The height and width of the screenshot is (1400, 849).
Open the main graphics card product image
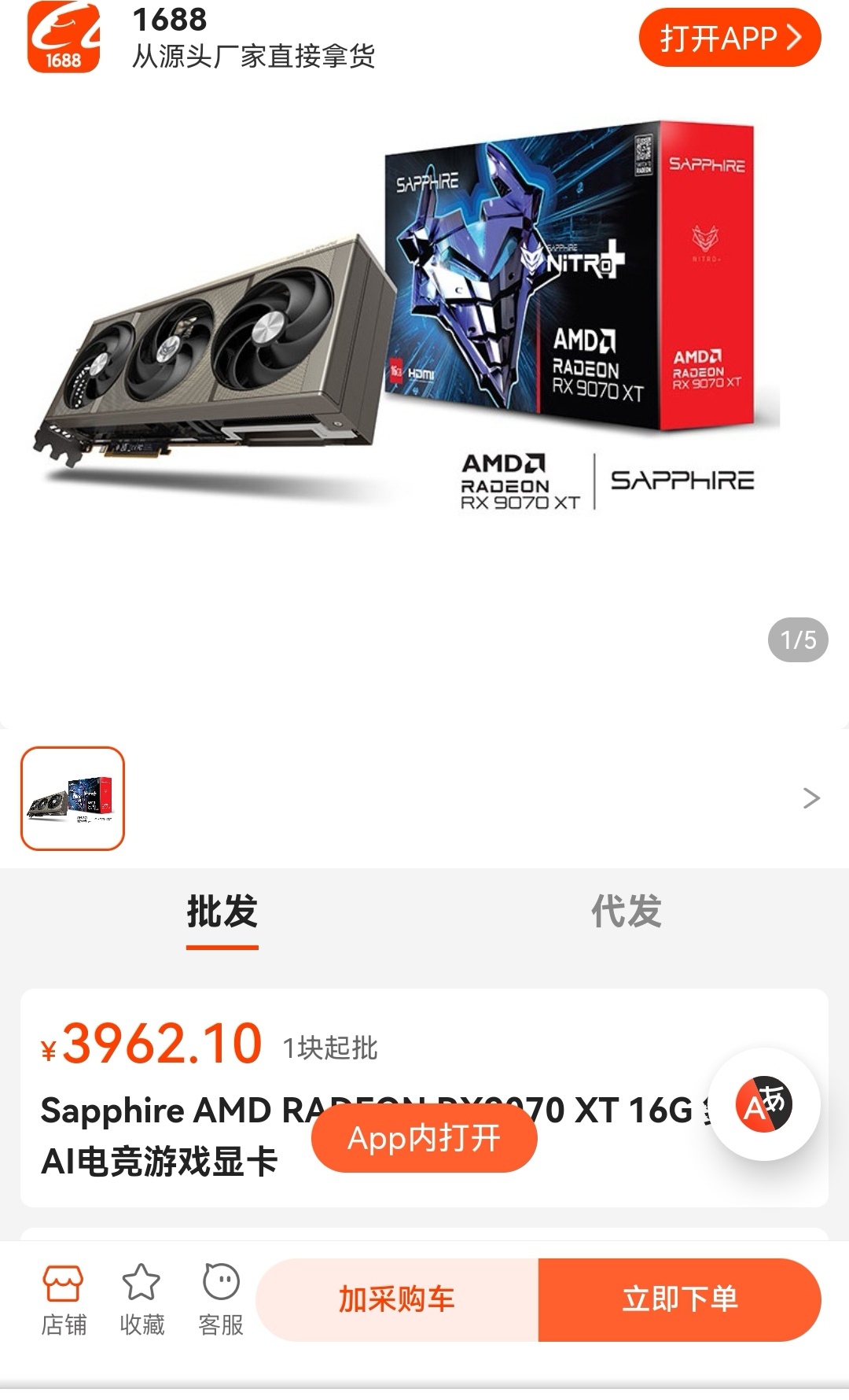pos(409,330)
